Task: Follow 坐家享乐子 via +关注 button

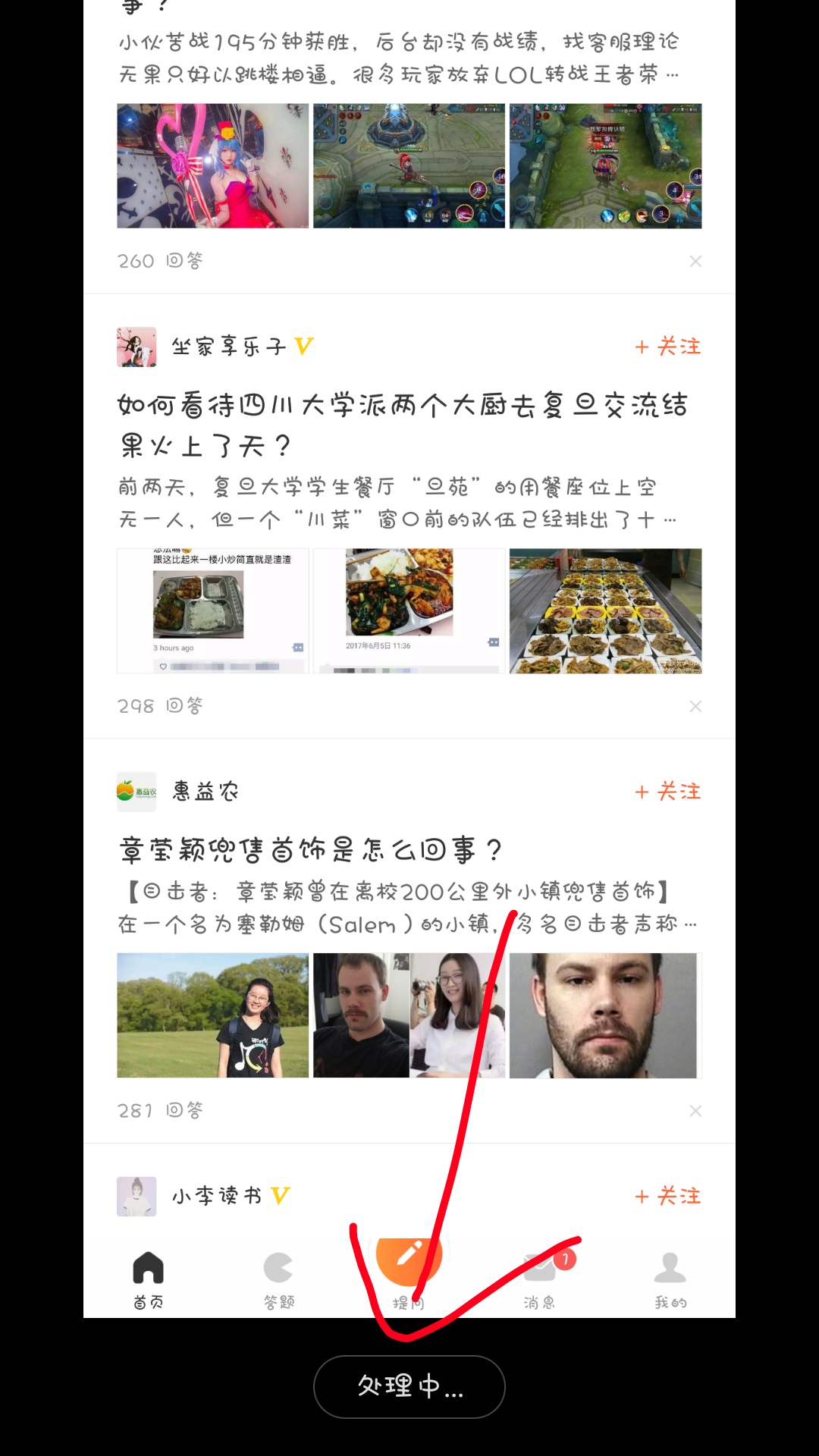Action: tap(668, 347)
